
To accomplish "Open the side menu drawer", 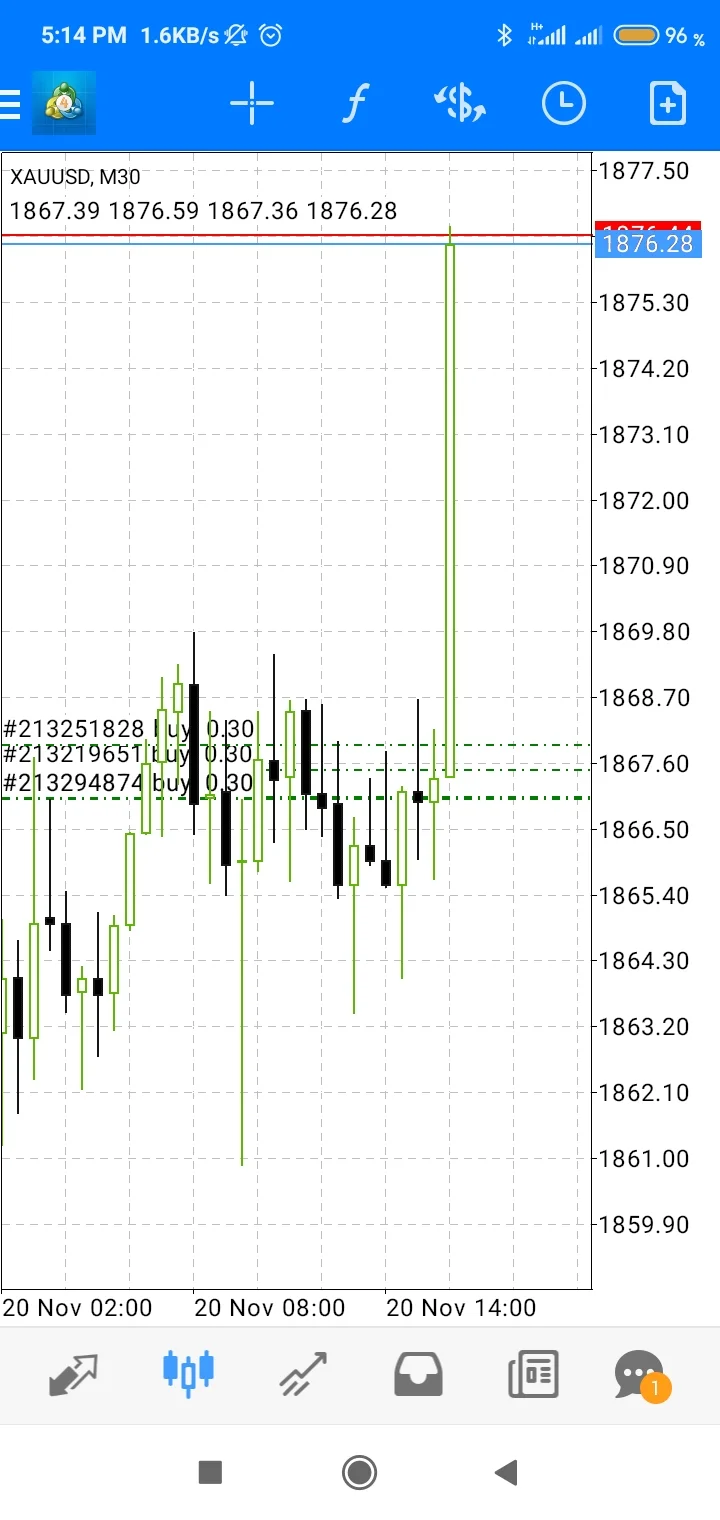I will point(12,104).
